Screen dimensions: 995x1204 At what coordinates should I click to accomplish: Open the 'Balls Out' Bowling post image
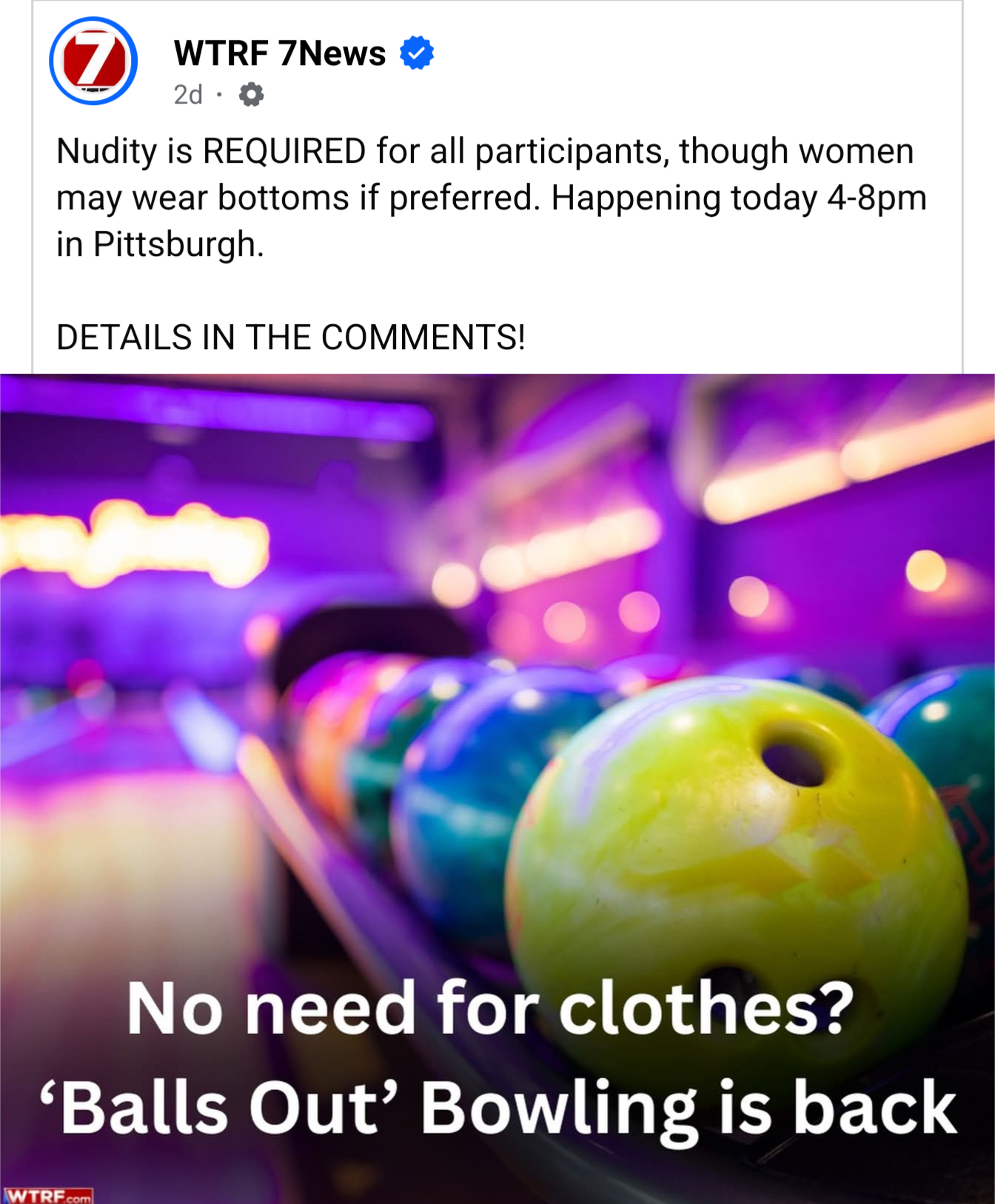[x=497, y=740]
